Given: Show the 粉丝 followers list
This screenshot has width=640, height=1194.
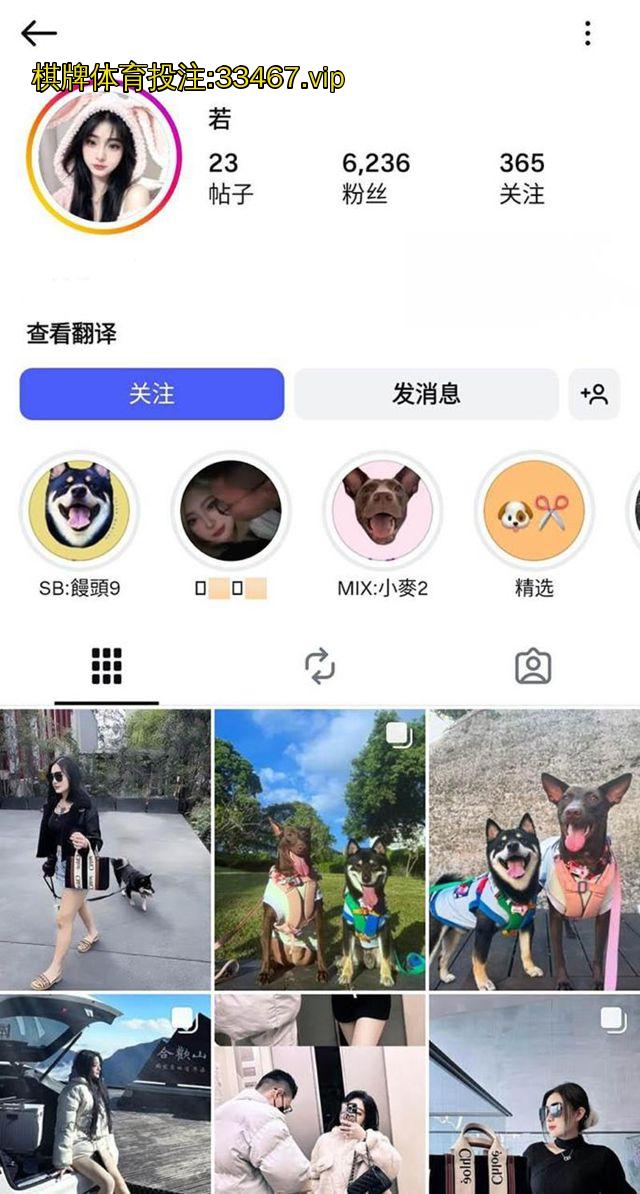Looking at the screenshot, I should (376, 177).
